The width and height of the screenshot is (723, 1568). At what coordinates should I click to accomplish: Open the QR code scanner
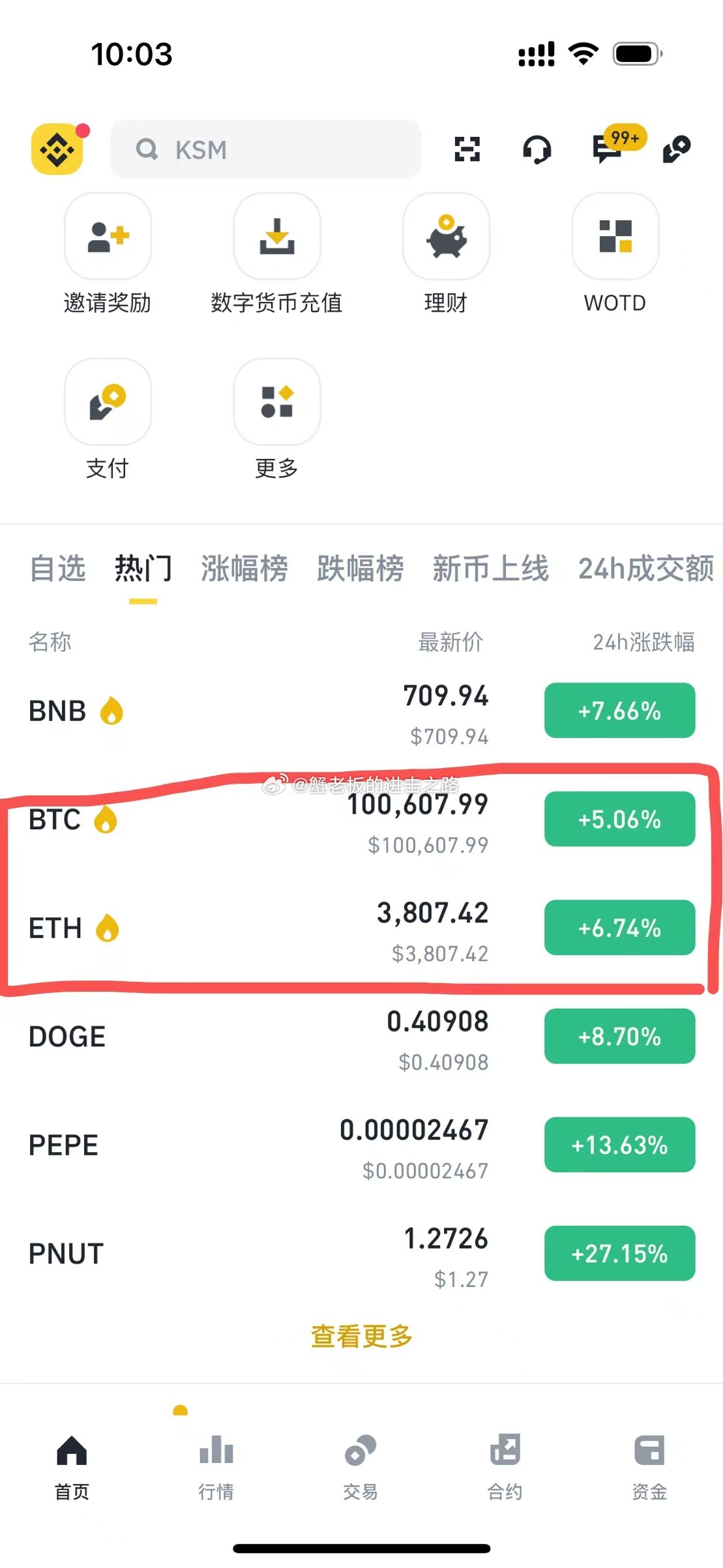pyautogui.click(x=468, y=150)
